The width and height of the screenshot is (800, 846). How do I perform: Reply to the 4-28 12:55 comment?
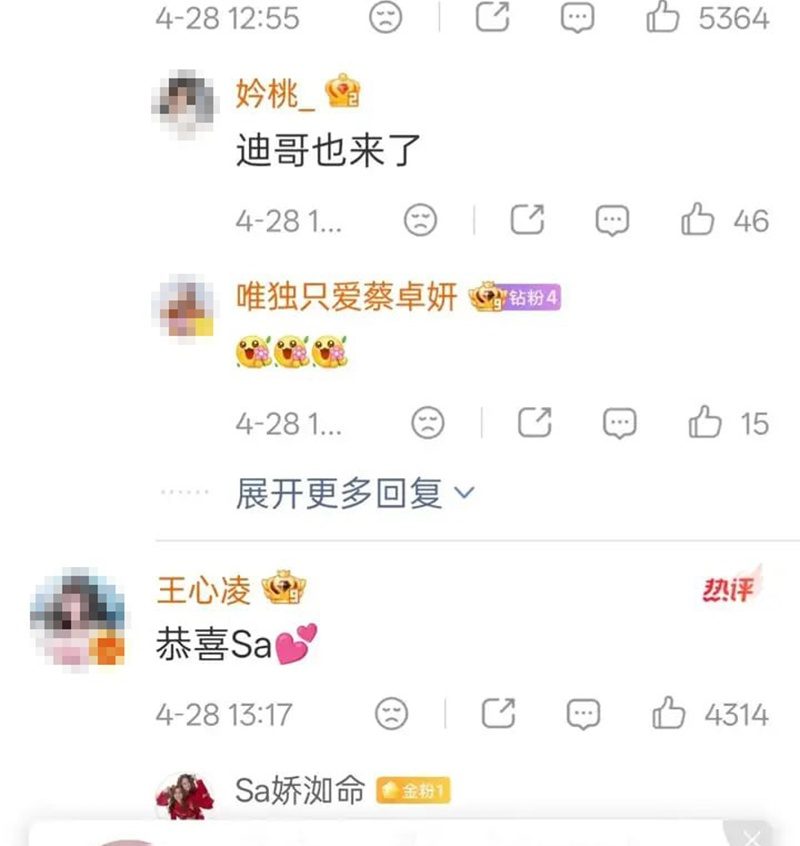[577, 18]
